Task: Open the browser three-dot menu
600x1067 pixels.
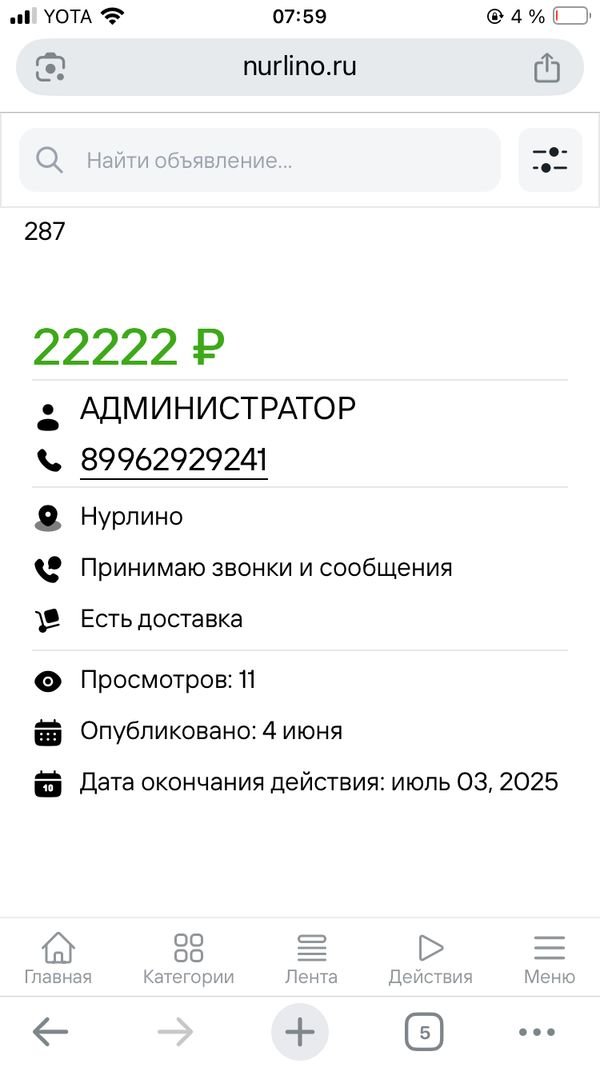Action: [537, 1032]
